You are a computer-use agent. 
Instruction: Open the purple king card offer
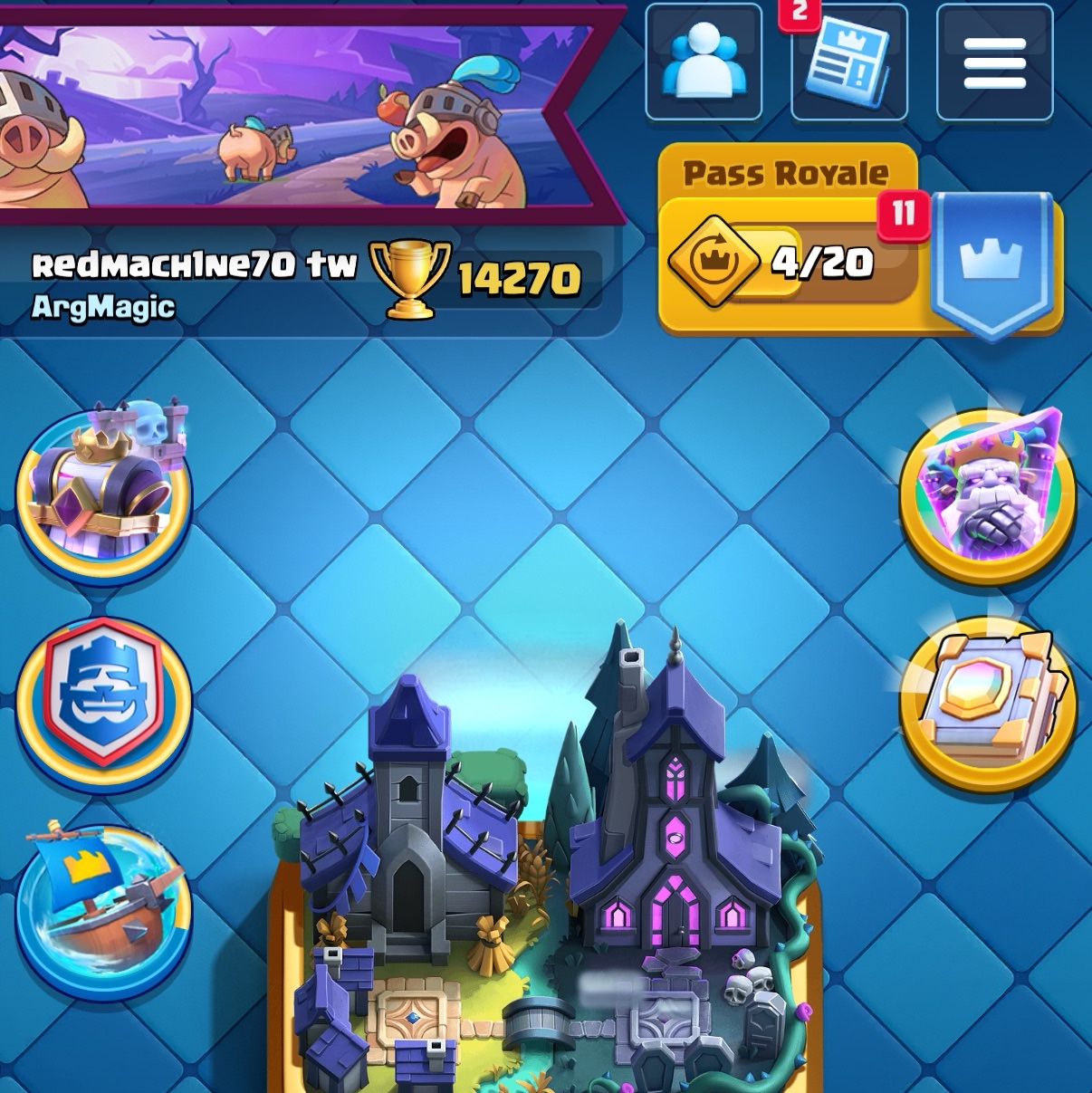coord(989,494)
